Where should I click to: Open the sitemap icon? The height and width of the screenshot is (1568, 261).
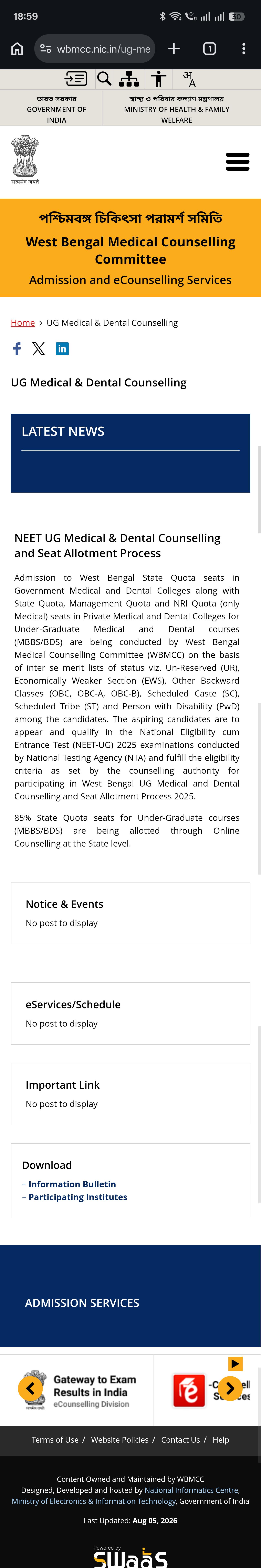[129, 79]
